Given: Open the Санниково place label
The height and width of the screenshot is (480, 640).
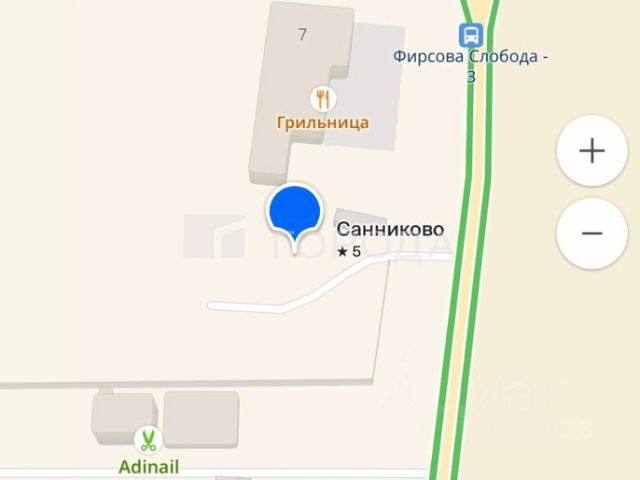Looking at the screenshot, I should [389, 230].
